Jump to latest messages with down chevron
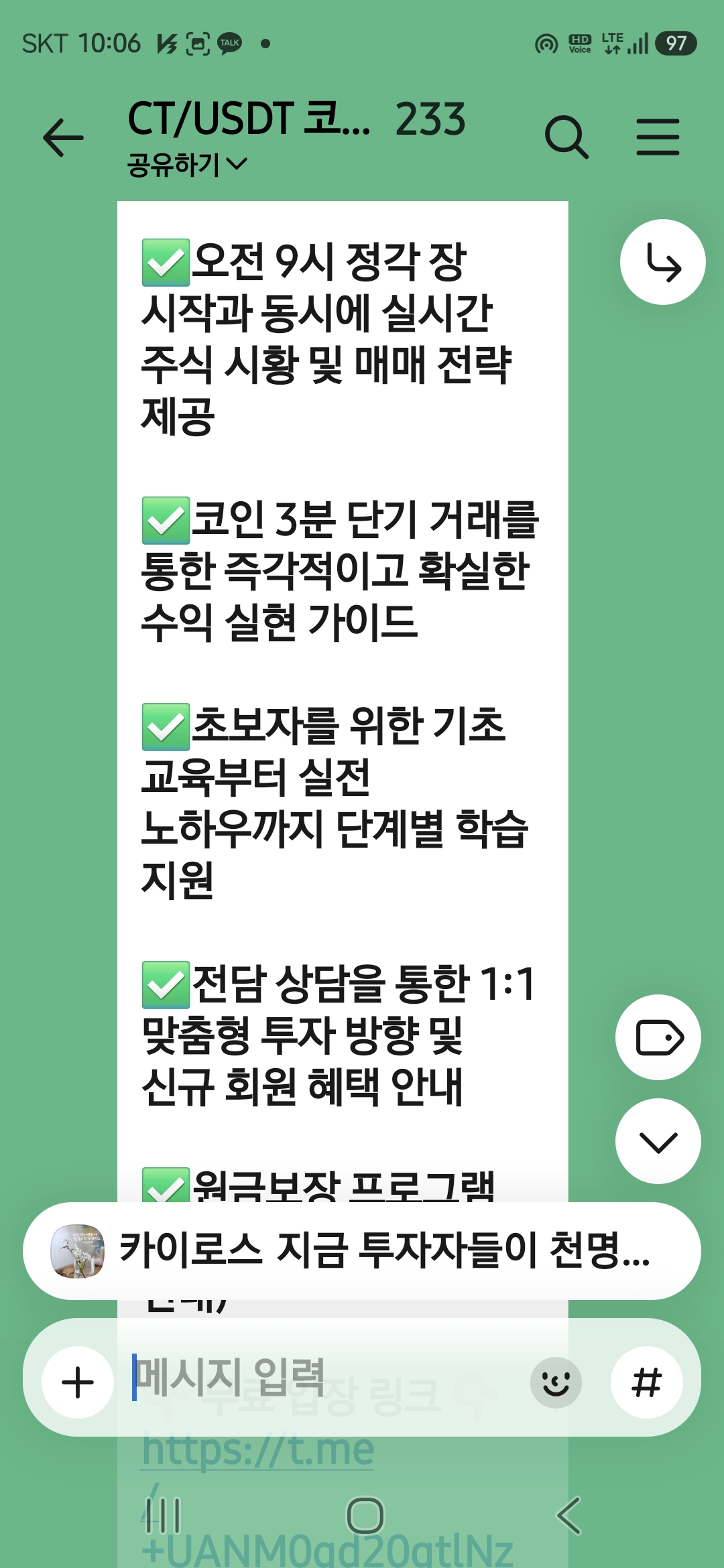The width and height of the screenshot is (724, 1568). [x=658, y=1141]
